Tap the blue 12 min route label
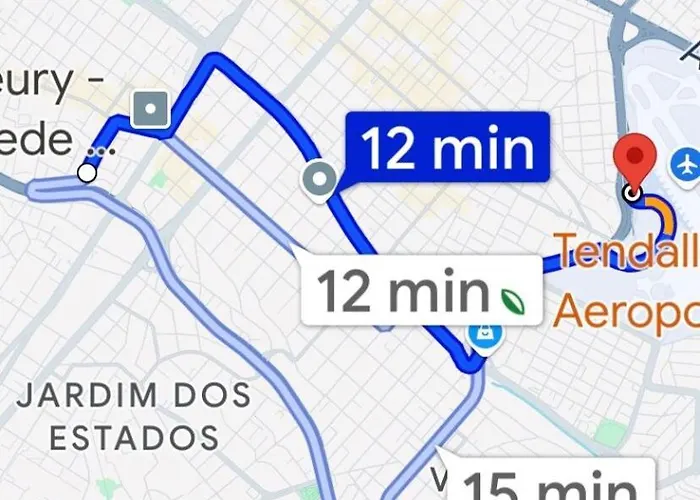The image size is (700, 500). coord(447,149)
